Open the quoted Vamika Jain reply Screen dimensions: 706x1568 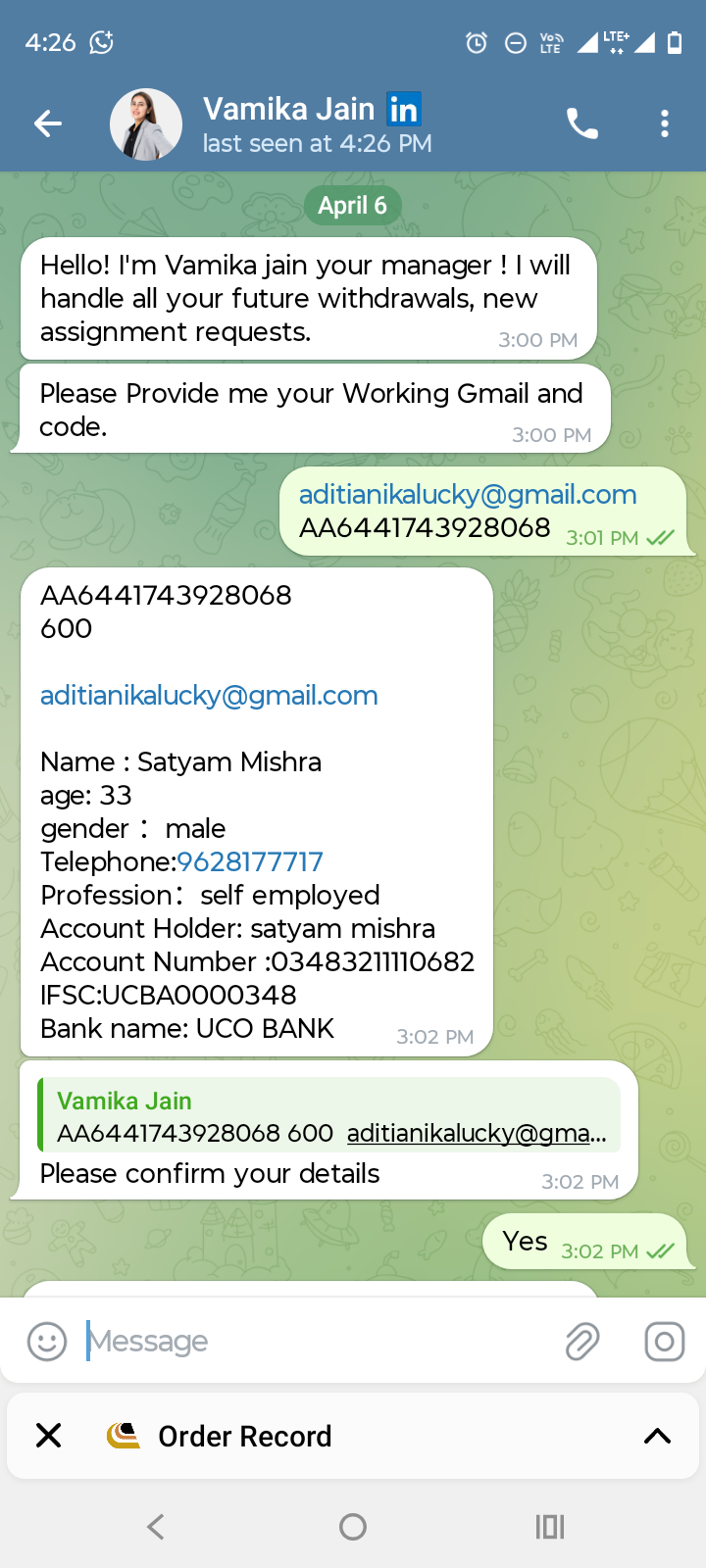click(x=328, y=1117)
